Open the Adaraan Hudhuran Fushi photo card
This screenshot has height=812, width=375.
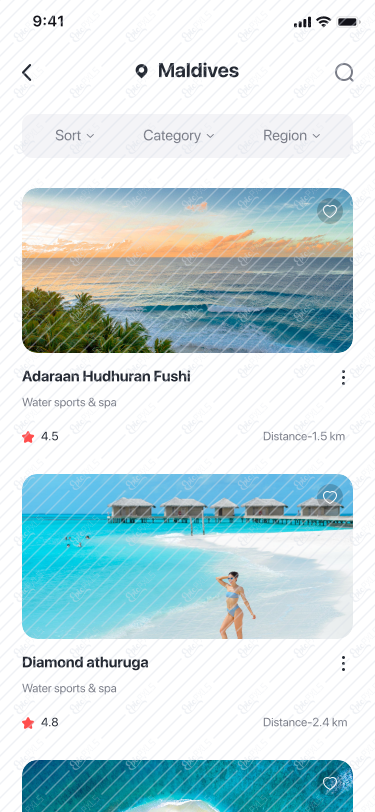188,270
